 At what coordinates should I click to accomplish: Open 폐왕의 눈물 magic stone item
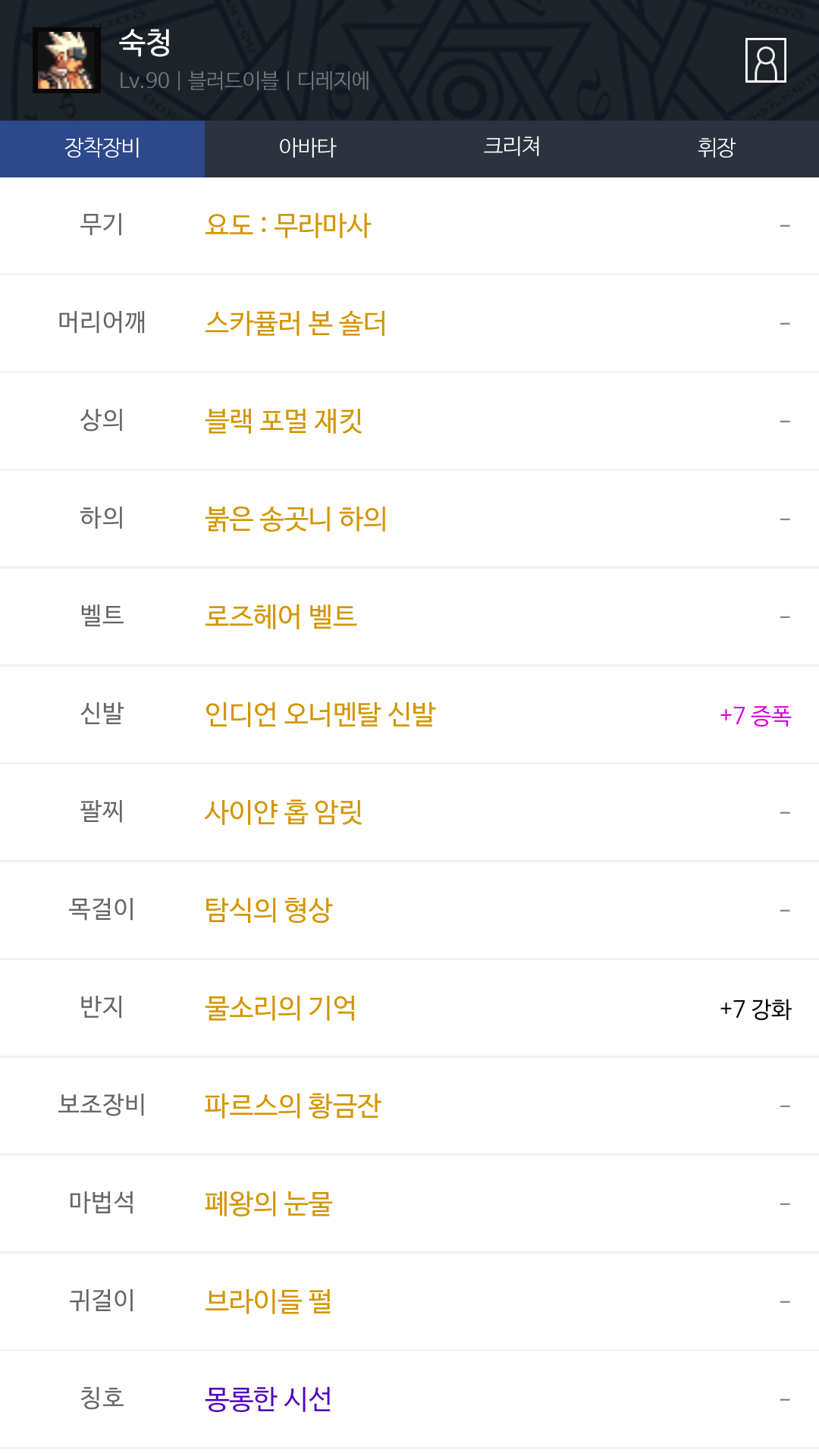pyautogui.click(x=268, y=1203)
